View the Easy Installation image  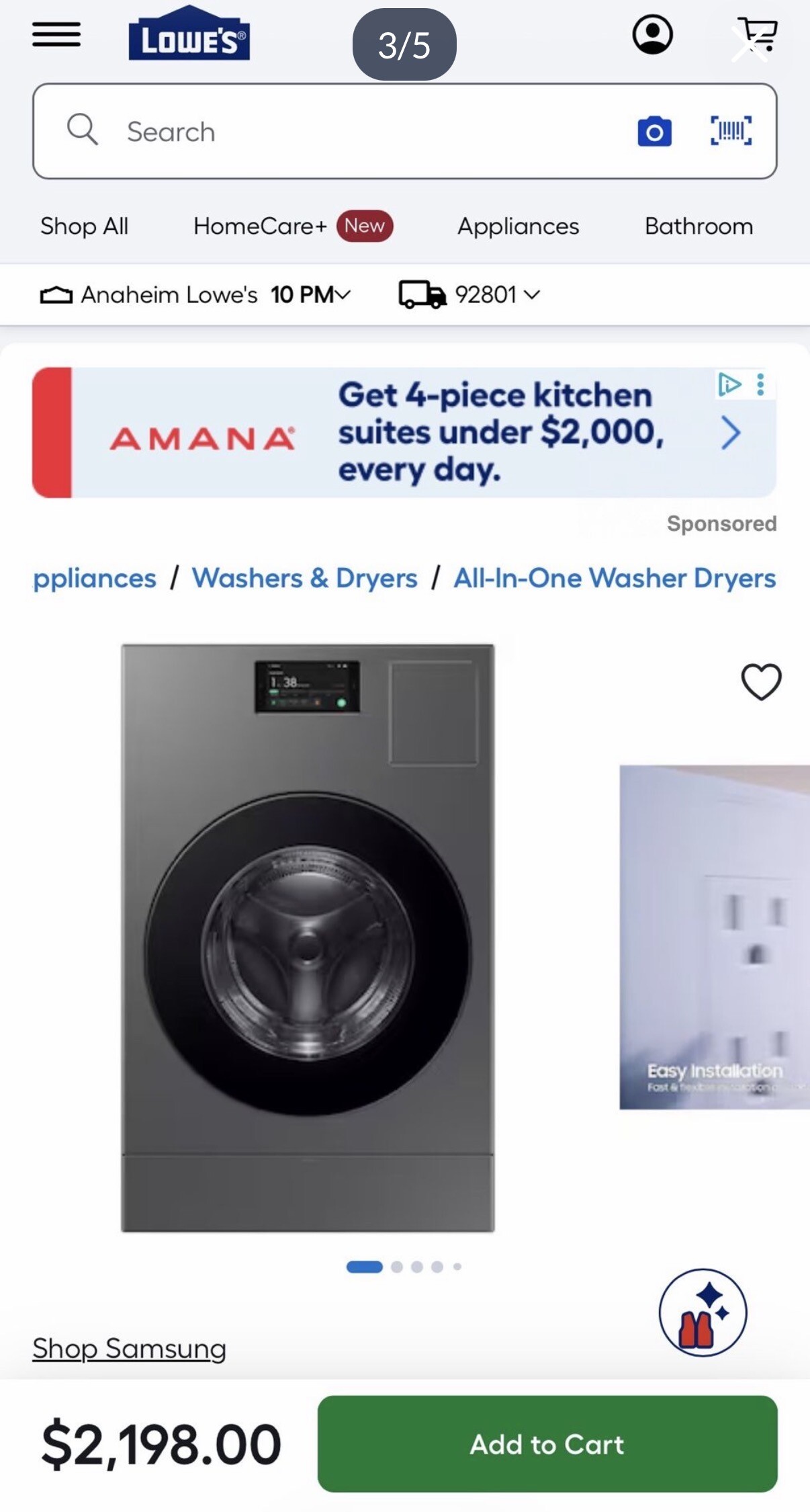coord(714,937)
